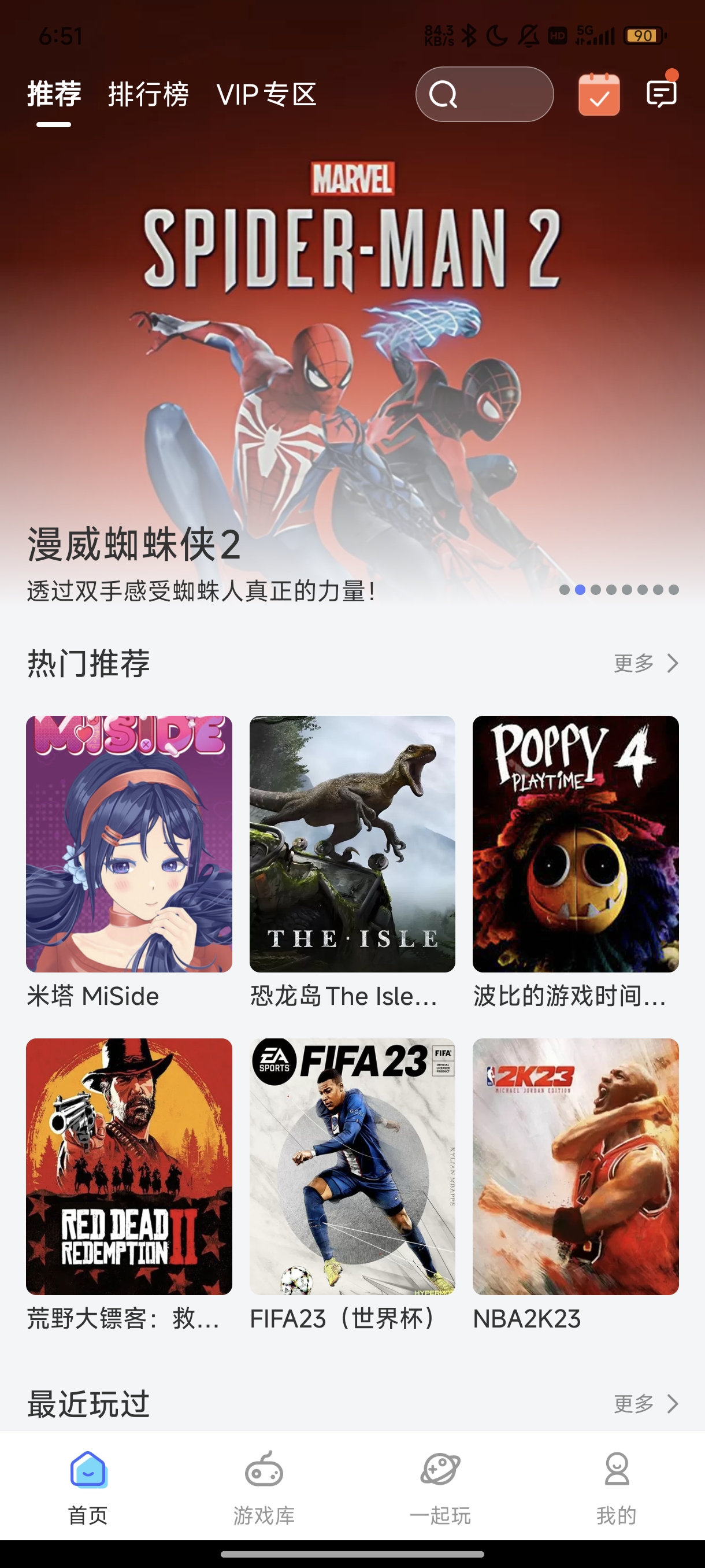Open the messages icon

tap(661, 94)
